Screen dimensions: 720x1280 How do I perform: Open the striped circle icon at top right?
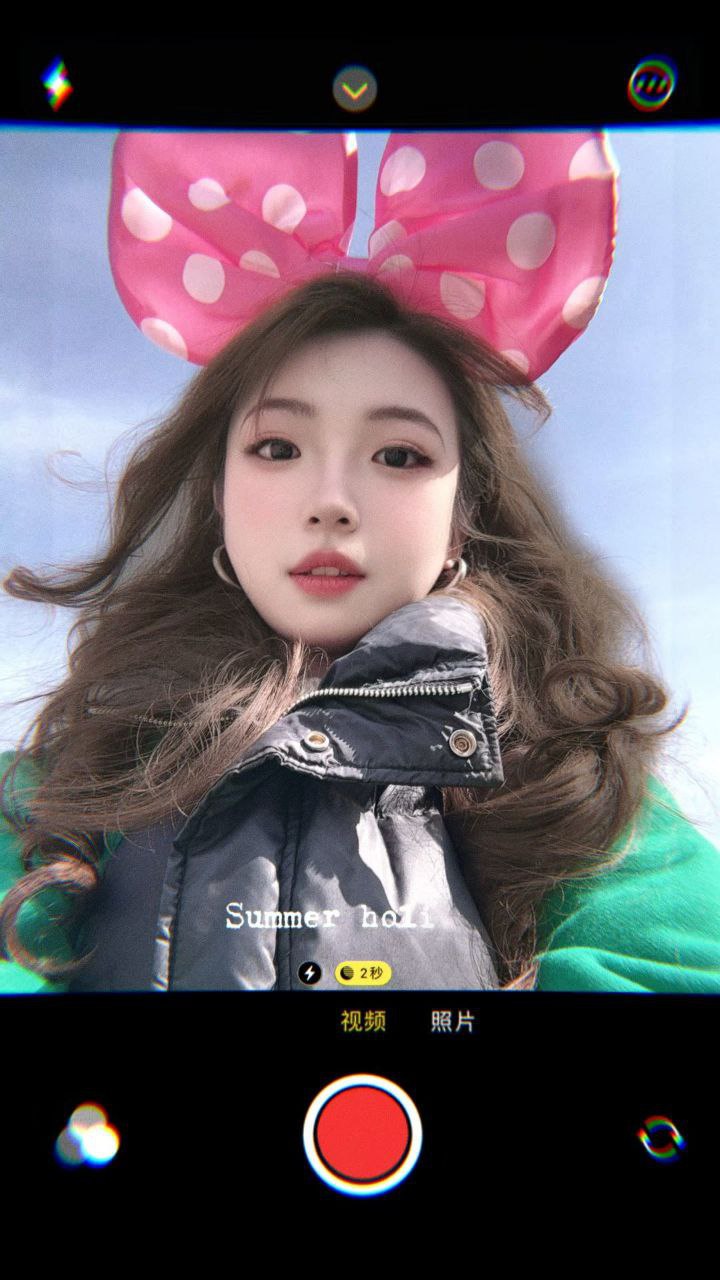652,85
